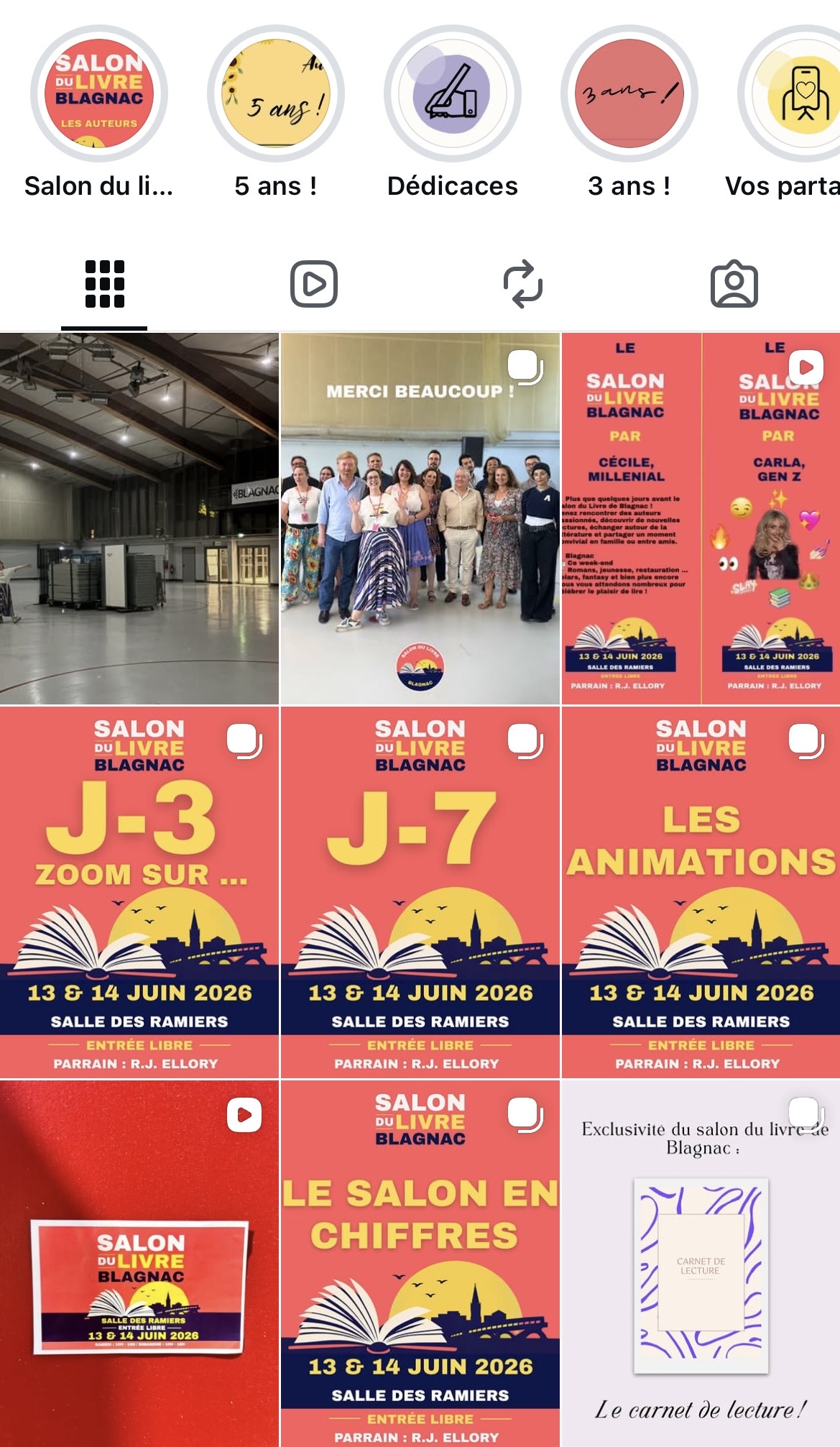840x1447 pixels.
Task: Open the 'J-3 Zoom sur...' post
Action: point(139,892)
